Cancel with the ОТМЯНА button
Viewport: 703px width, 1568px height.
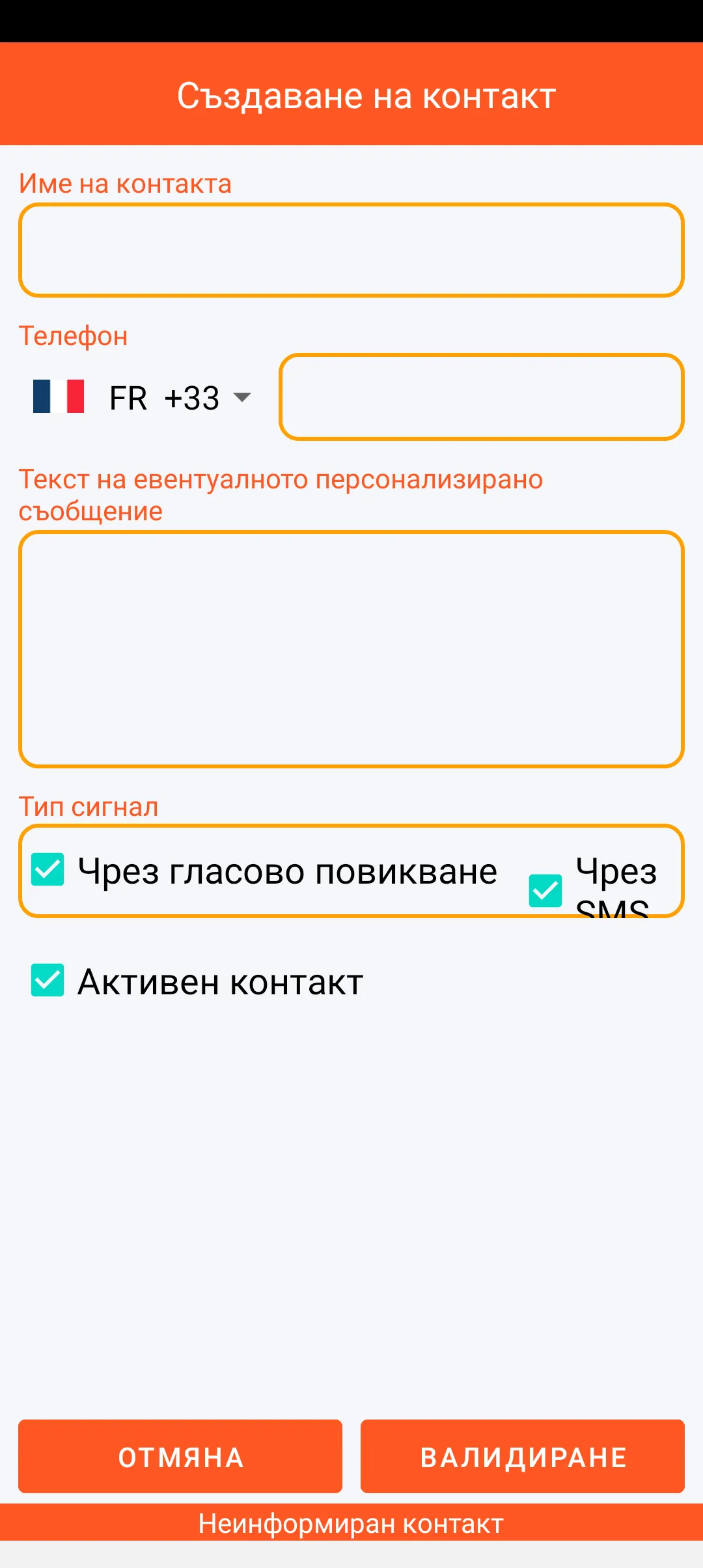[180, 1457]
